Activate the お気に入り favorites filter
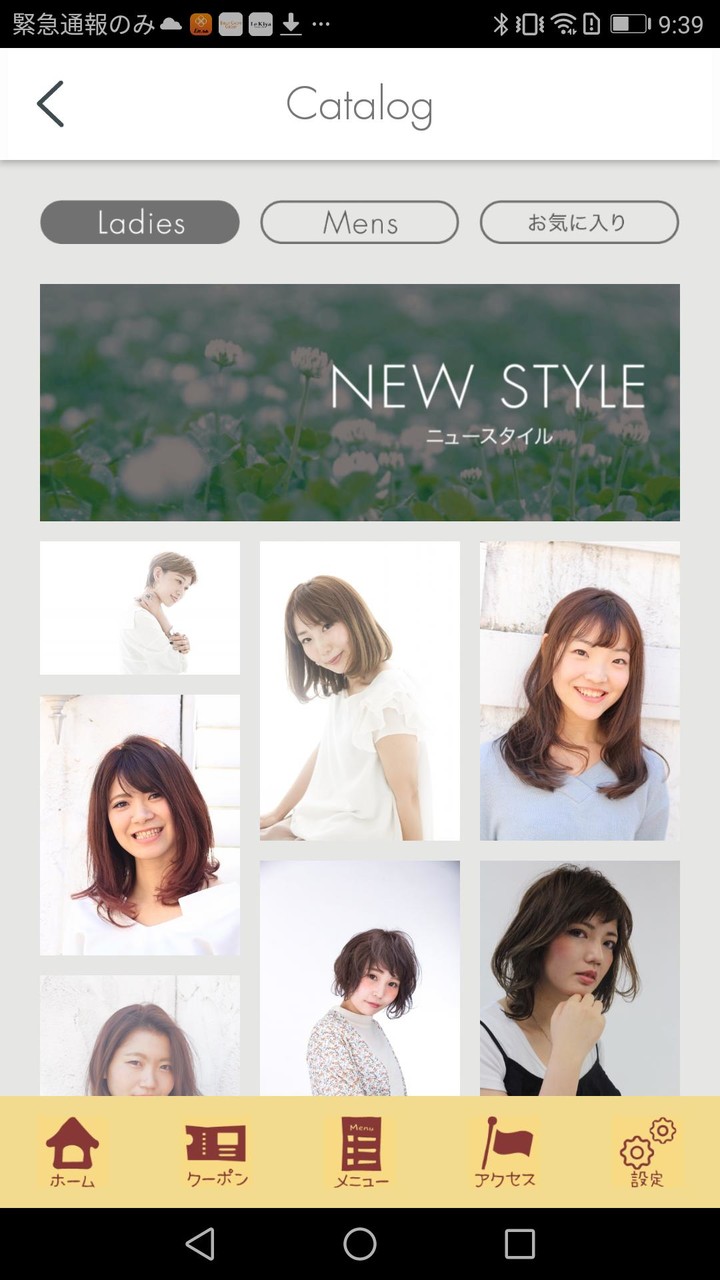 (579, 222)
